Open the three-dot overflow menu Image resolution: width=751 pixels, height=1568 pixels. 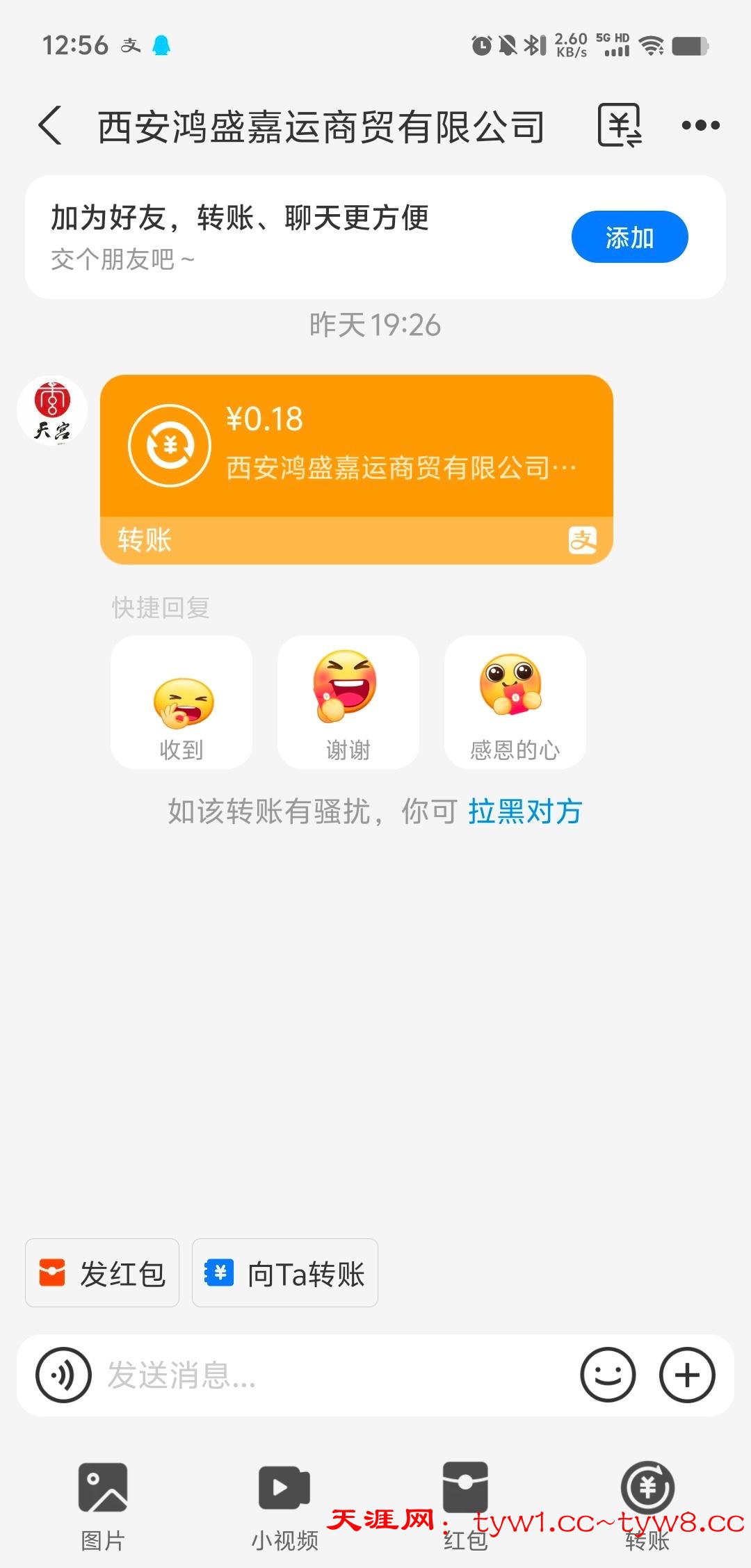[700, 126]
